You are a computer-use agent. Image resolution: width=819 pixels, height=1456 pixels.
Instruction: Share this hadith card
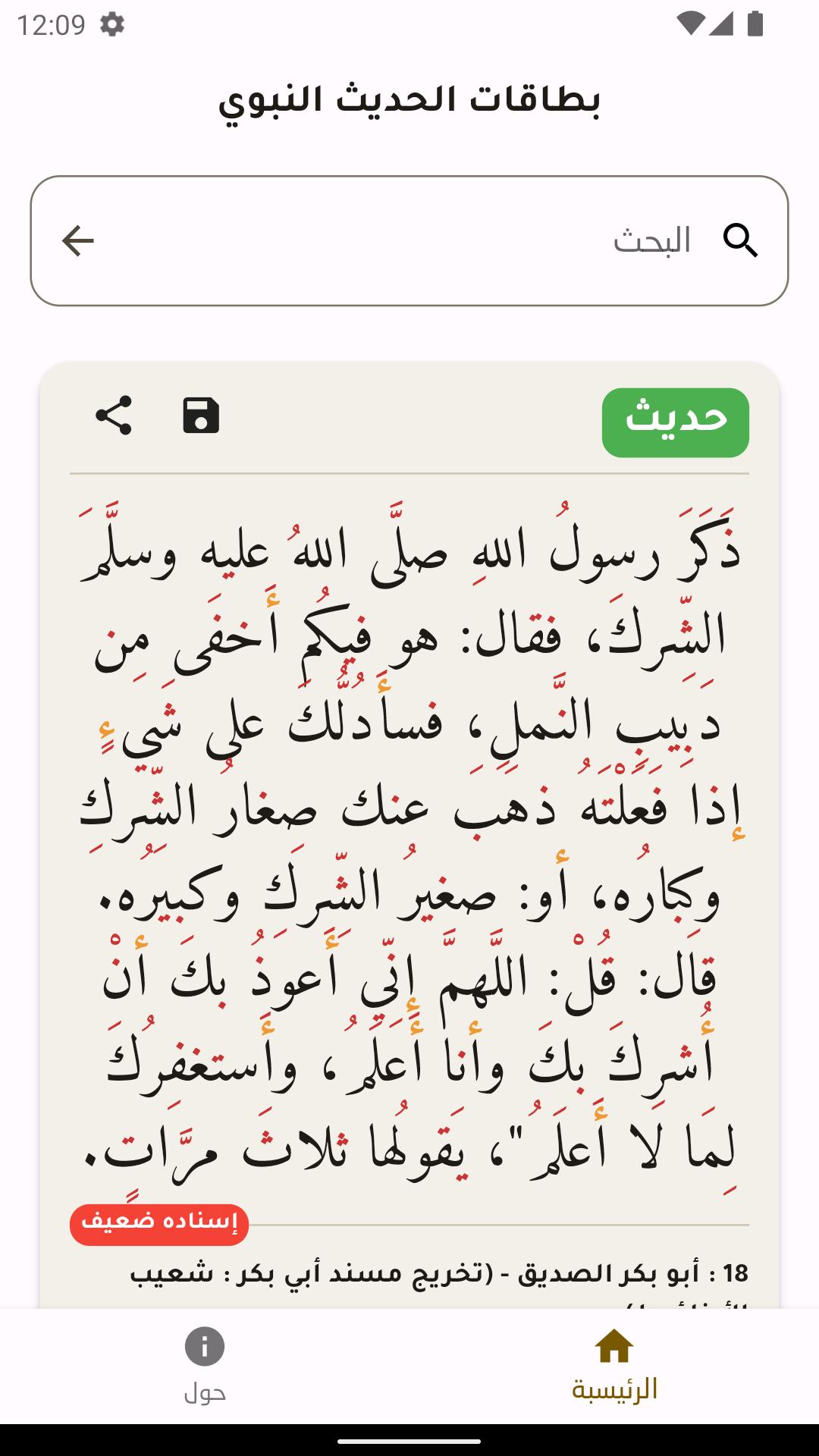114,416
